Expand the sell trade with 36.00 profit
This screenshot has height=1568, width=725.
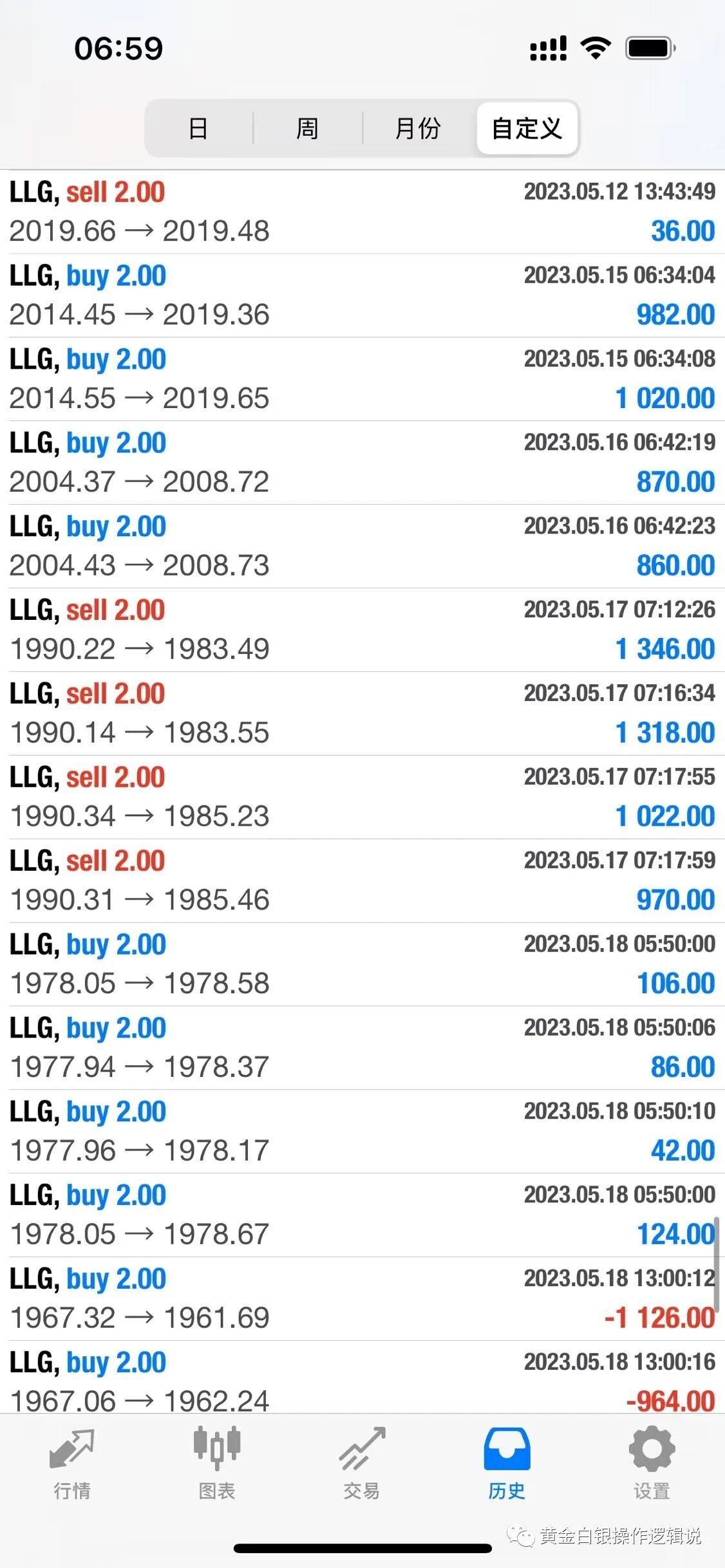pyautogui.click(x=362, y=212)
